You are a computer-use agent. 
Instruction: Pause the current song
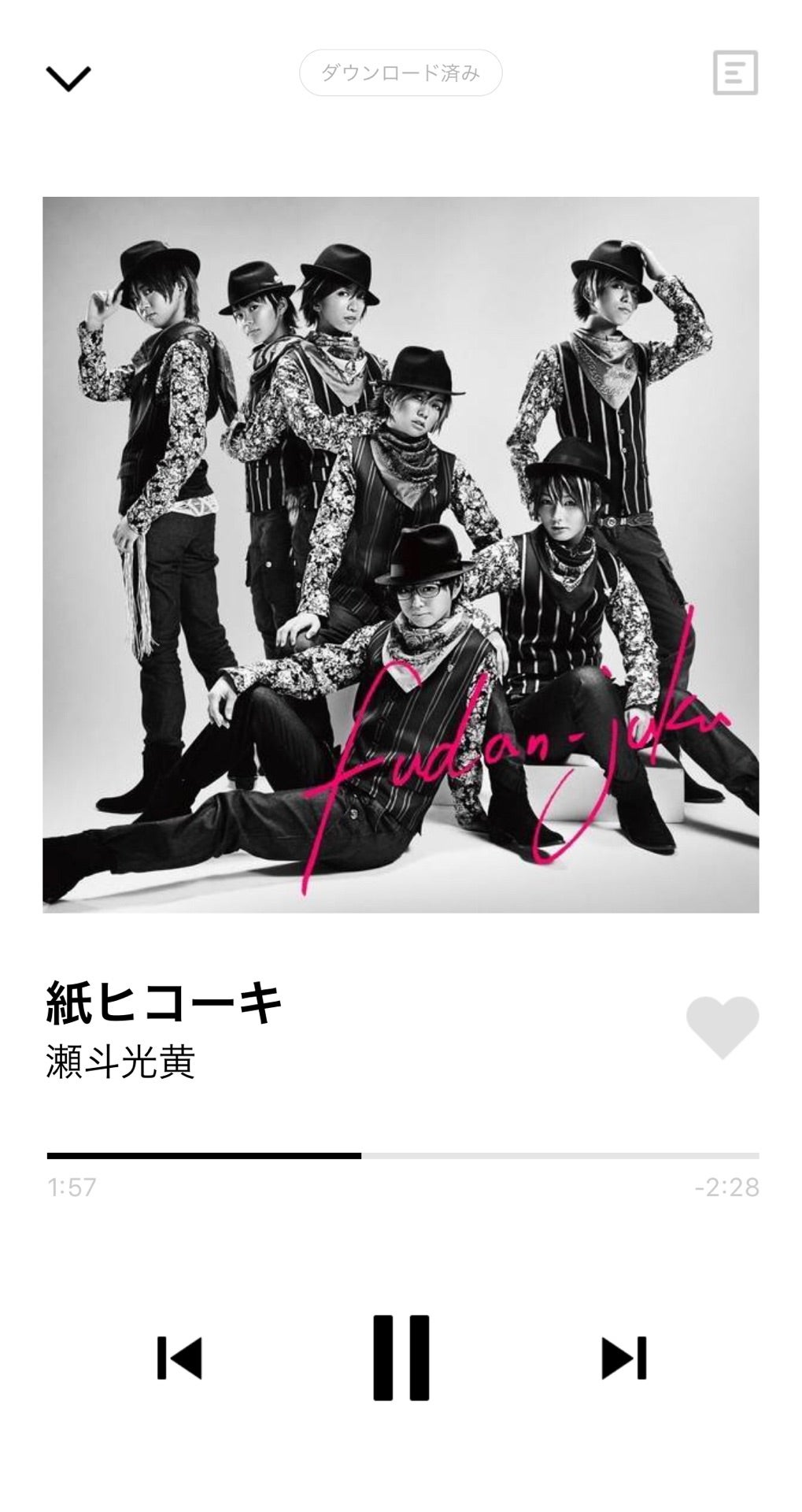401,1358
